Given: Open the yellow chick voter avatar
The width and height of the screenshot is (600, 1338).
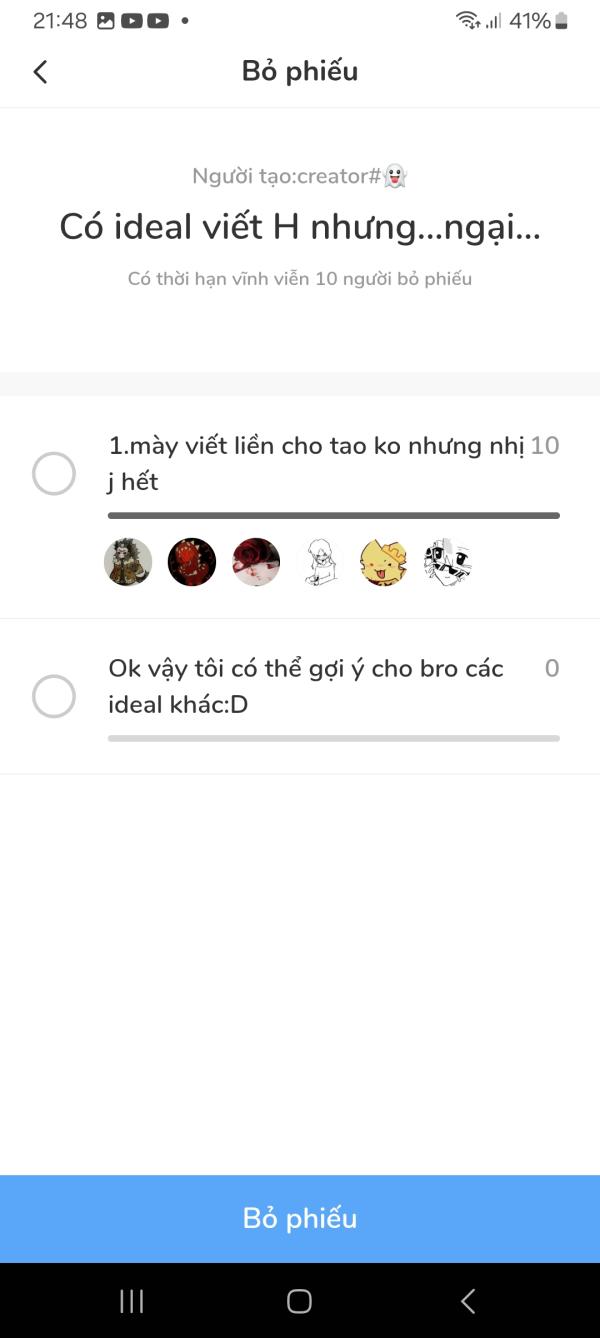Looking at the screenshot, I should (384, 562).
